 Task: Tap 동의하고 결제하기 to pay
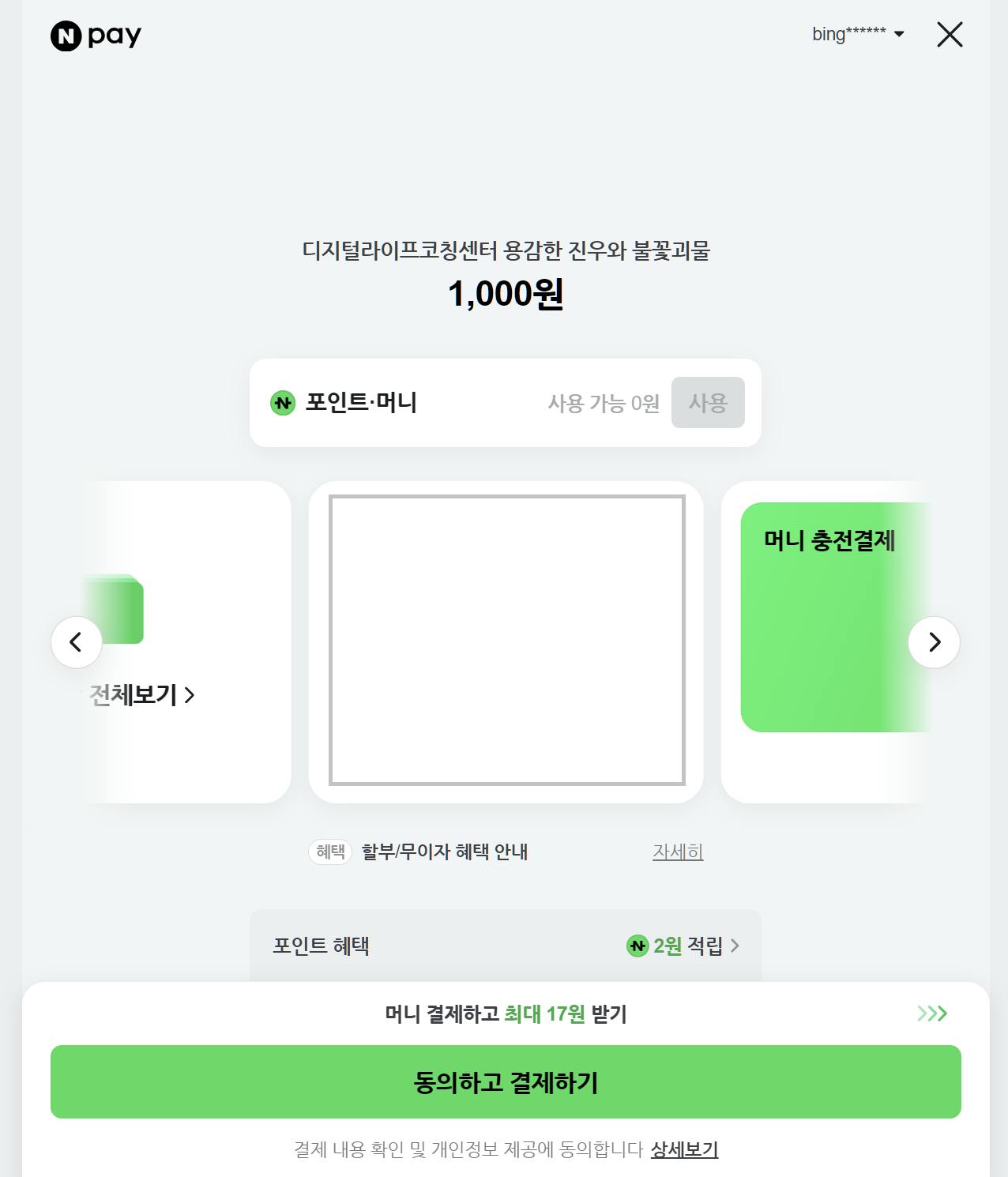point(506,1081)
